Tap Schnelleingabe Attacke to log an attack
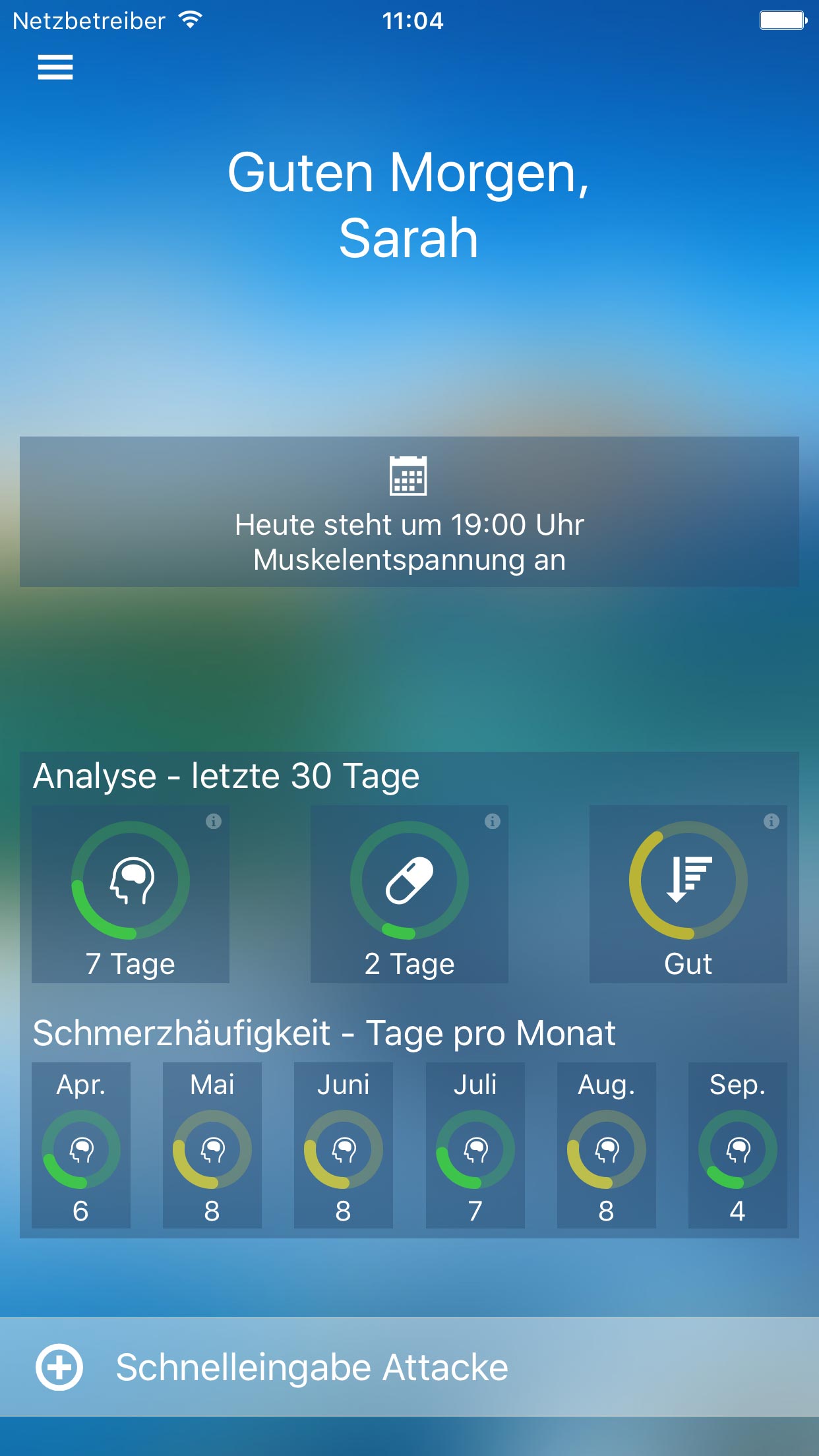This screenshot has width=819, height=1456. (409, 1367)
